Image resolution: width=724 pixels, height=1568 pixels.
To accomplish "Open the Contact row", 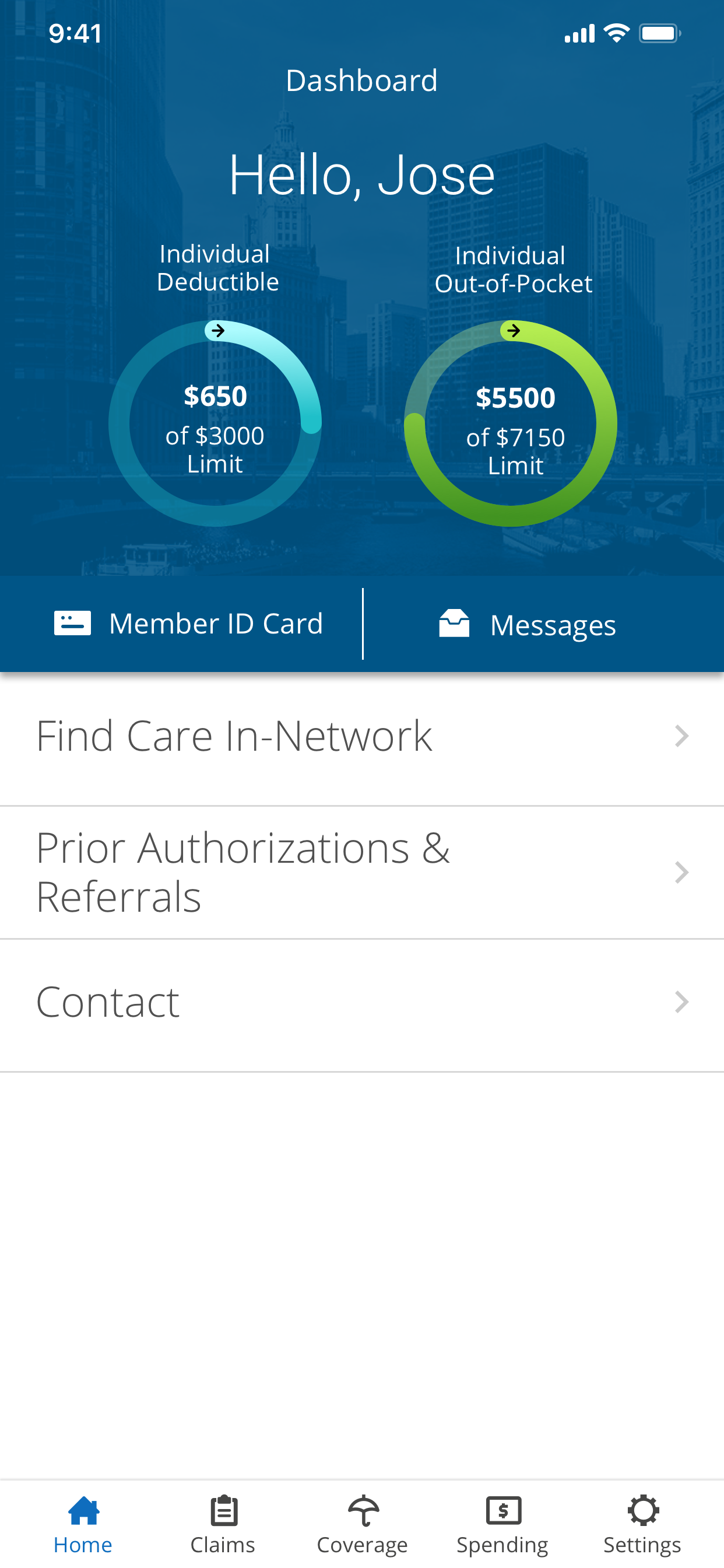I will click(362, 1004).
